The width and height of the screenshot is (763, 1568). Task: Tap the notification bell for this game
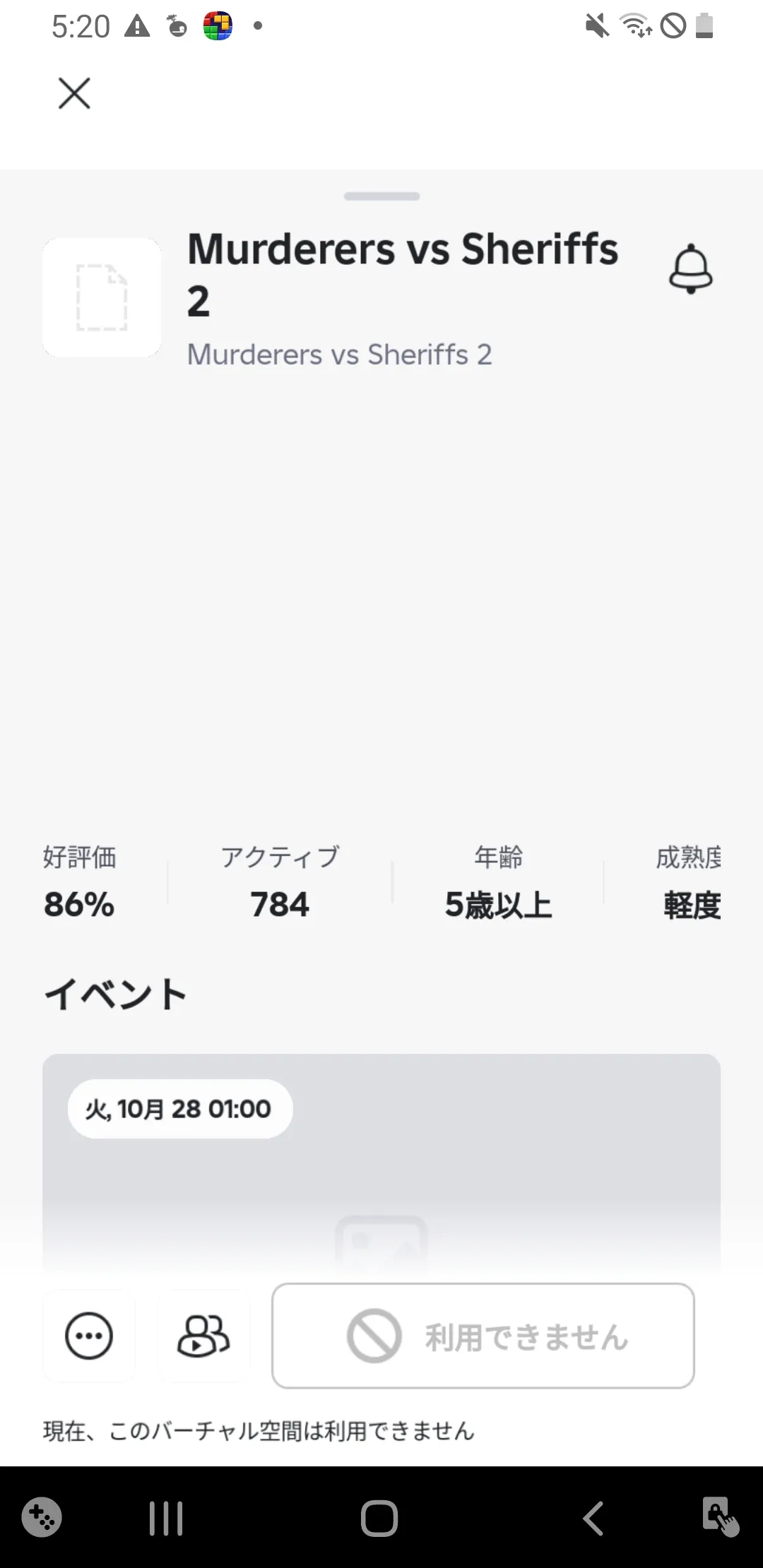pyautogui.click(x=690, y=268)
